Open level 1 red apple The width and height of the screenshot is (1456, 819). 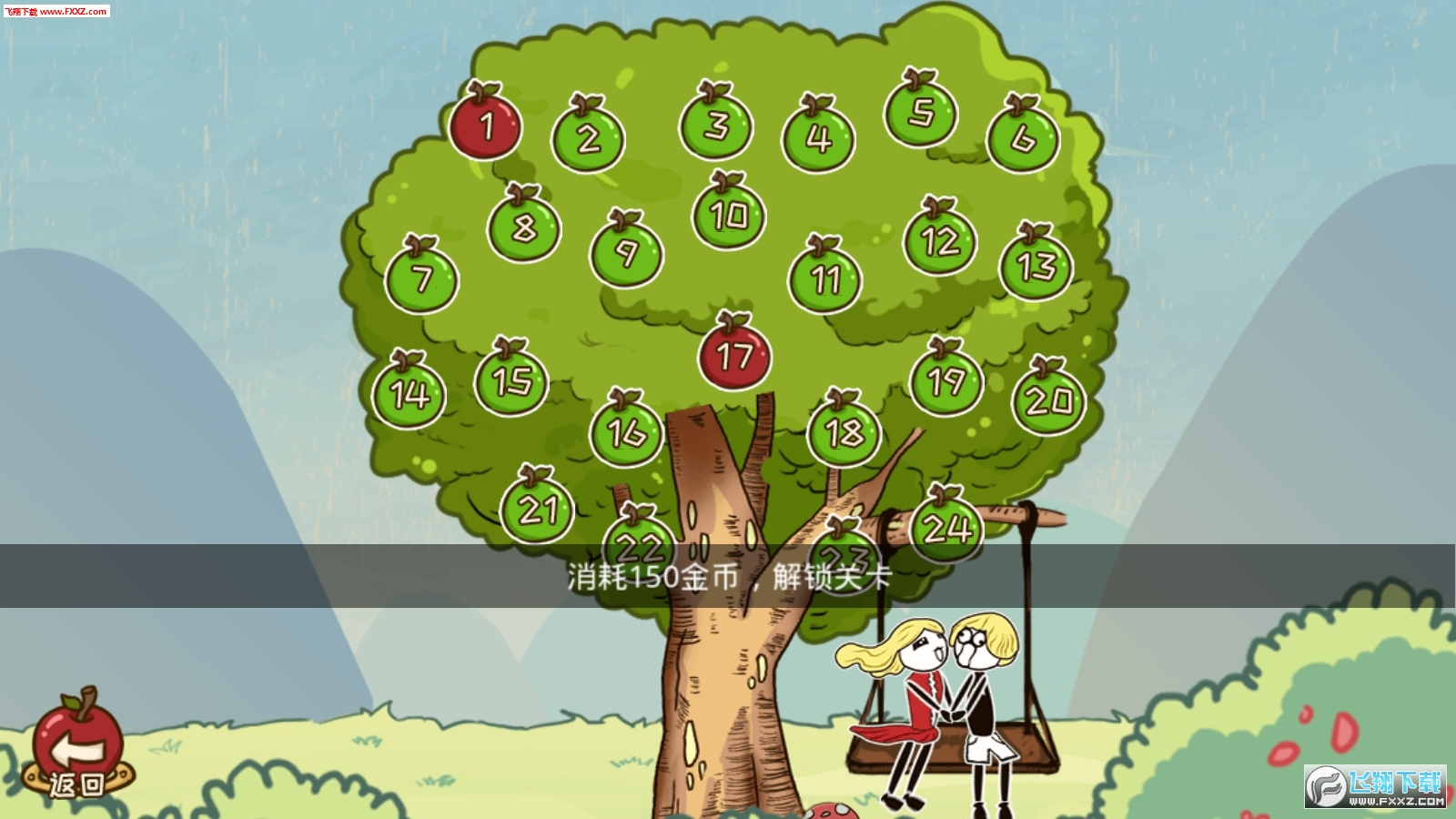pos(486,126)
